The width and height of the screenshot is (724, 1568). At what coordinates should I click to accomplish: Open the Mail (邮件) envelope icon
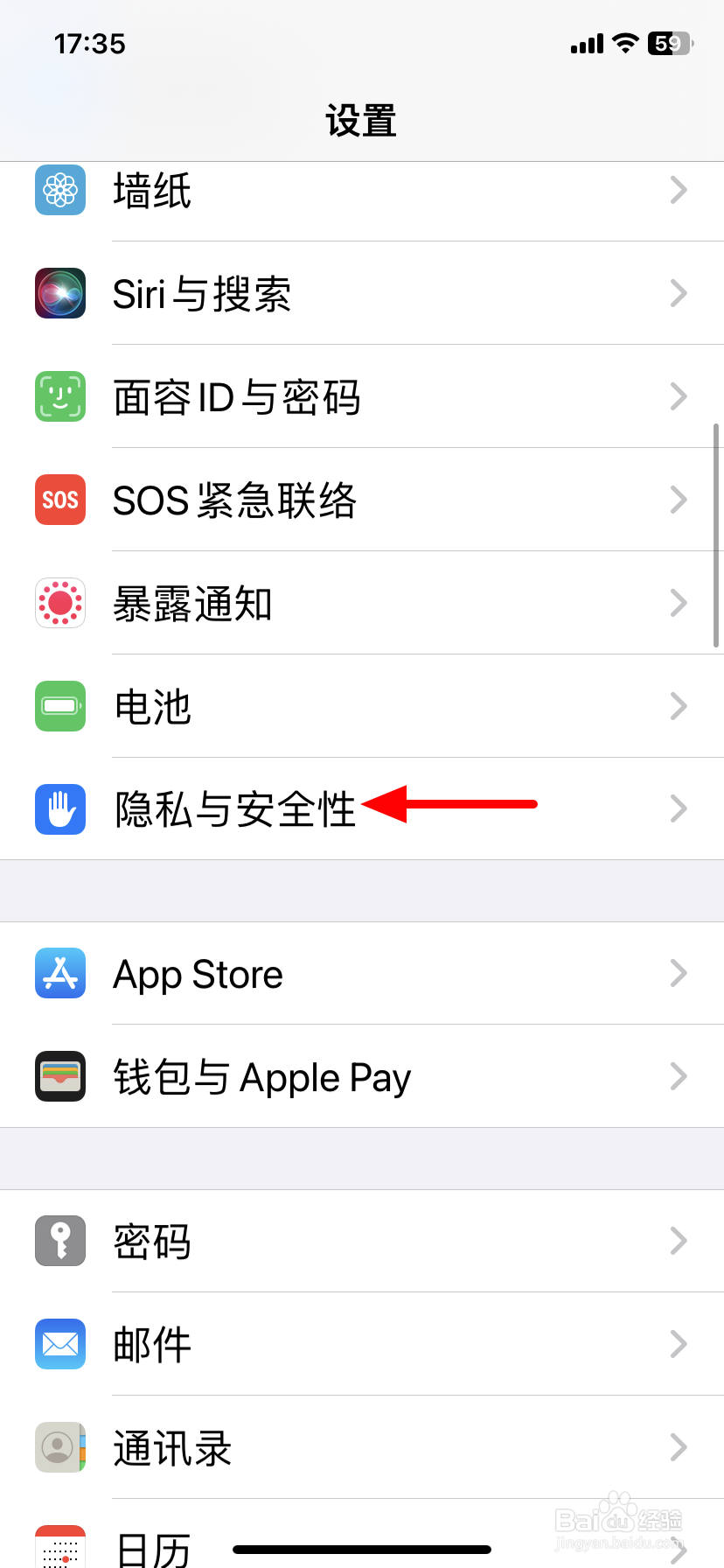[59, 1344]
